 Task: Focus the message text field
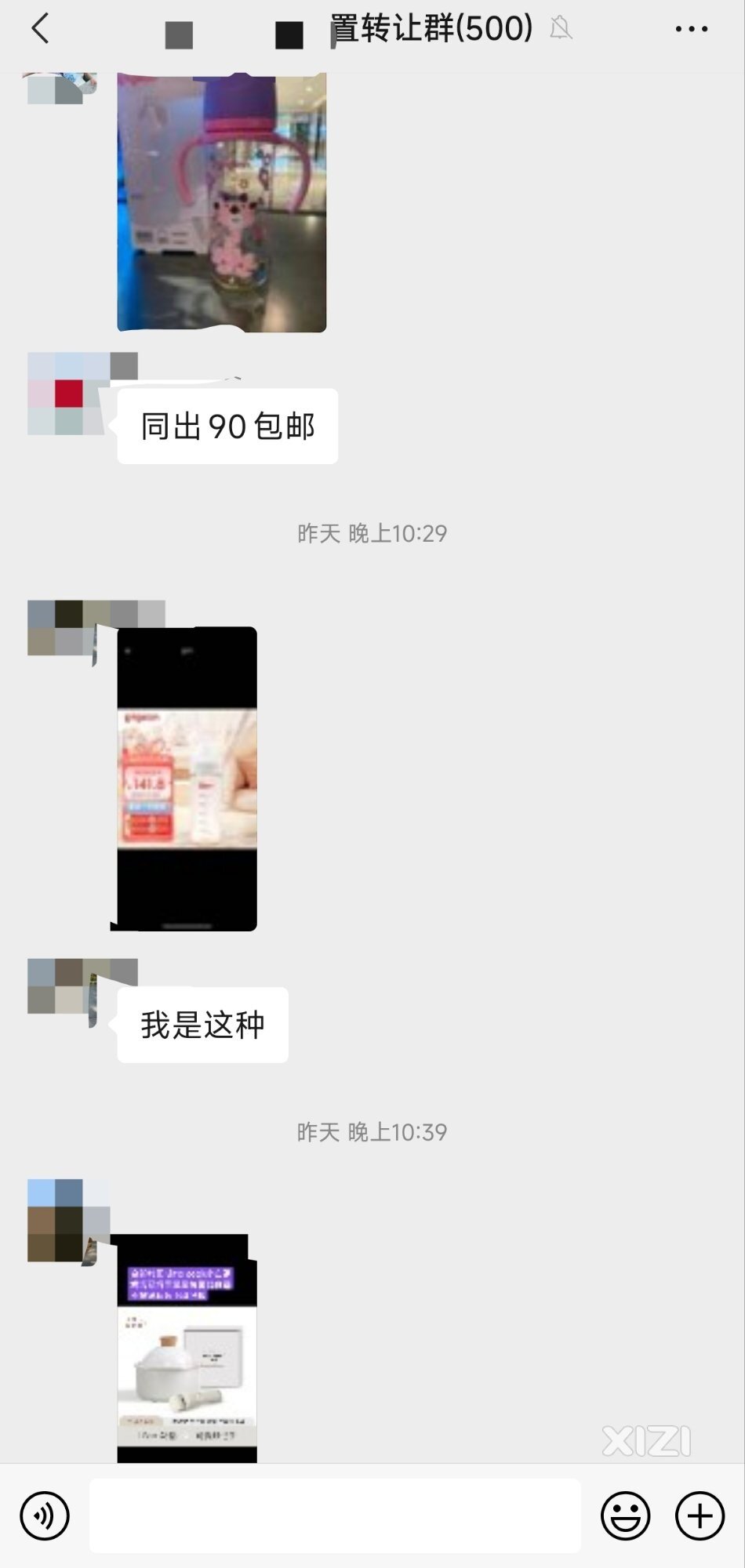coord(335,1515)
